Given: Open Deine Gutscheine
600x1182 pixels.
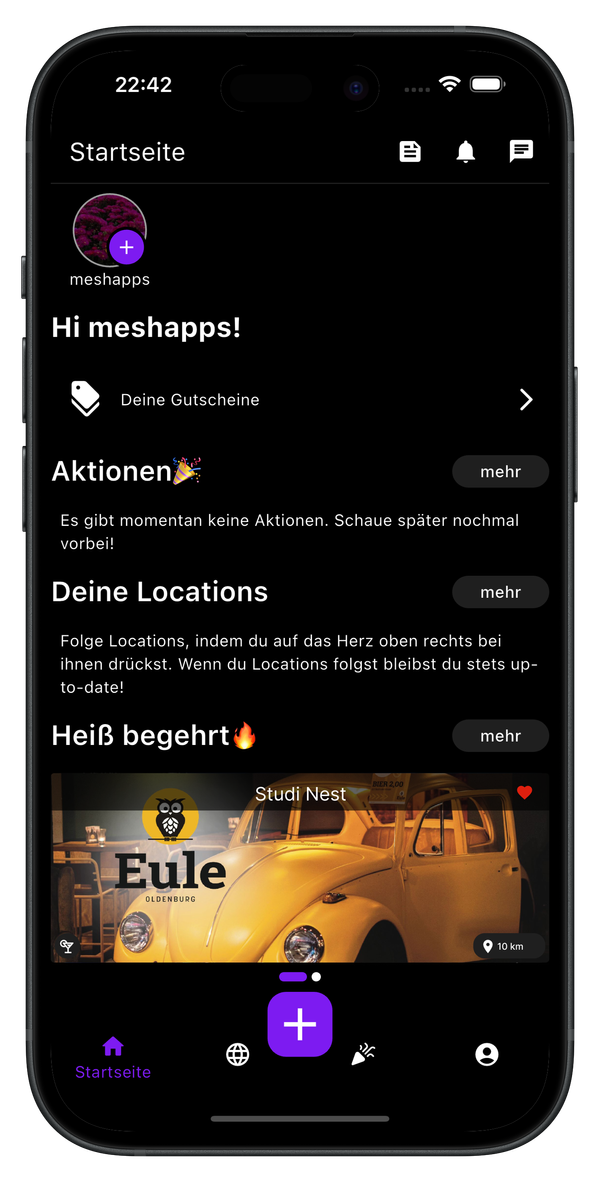Looking at the screenshot, I should (300, 400).
